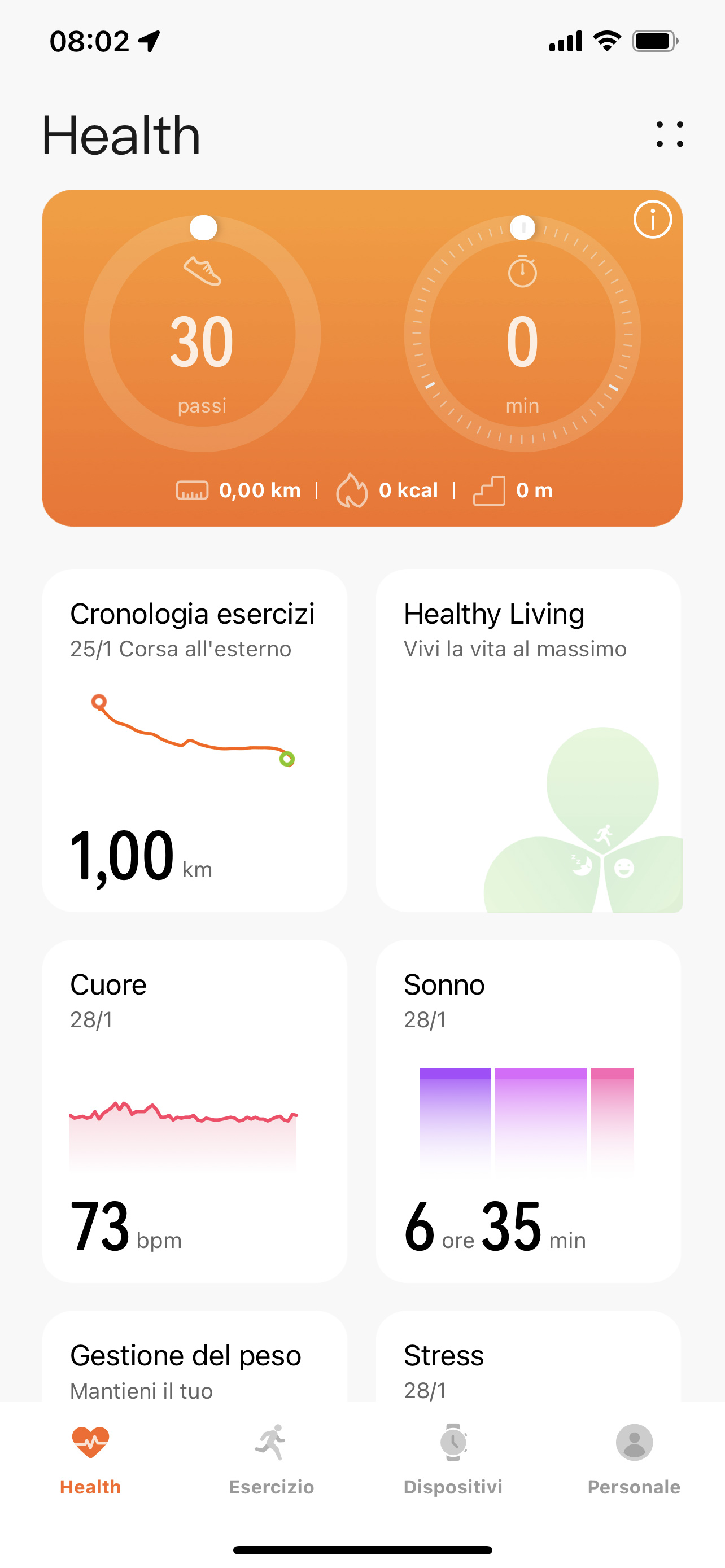Image resolution: width=725 pixels, height=1568 pixels.
Task: Open the steps and activity summary card
Action: click(362, 358)
